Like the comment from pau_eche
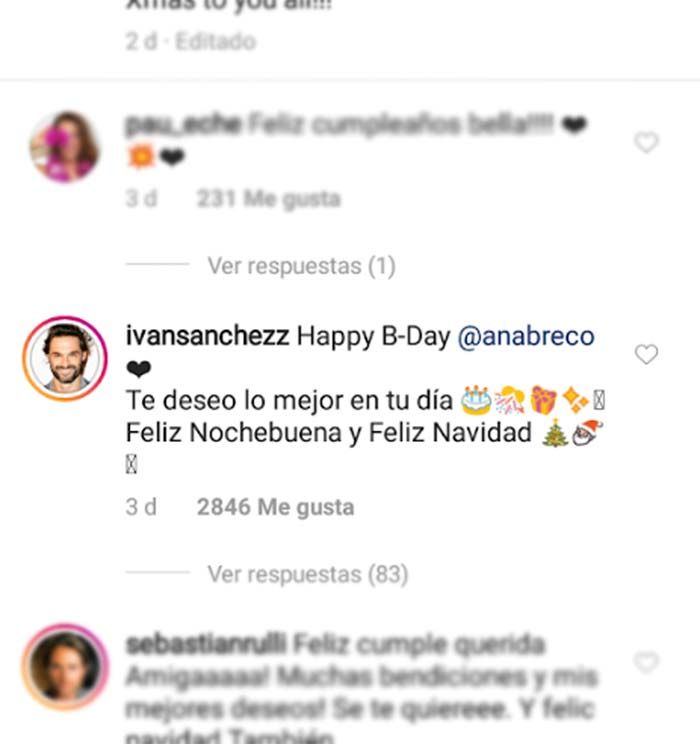 point(647,143)
